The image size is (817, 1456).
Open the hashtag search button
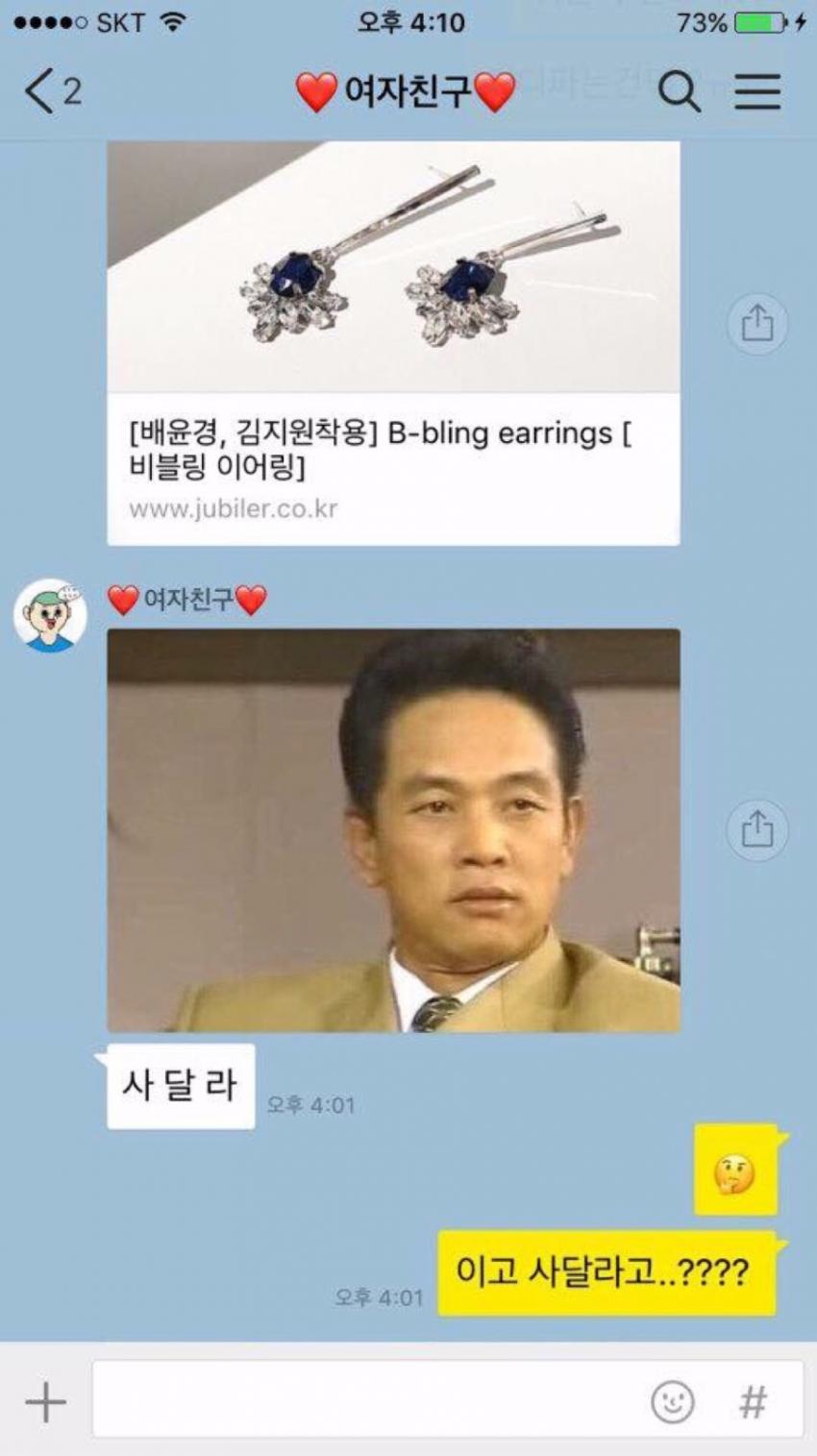pyautogui.click(x=754, y=1402)
